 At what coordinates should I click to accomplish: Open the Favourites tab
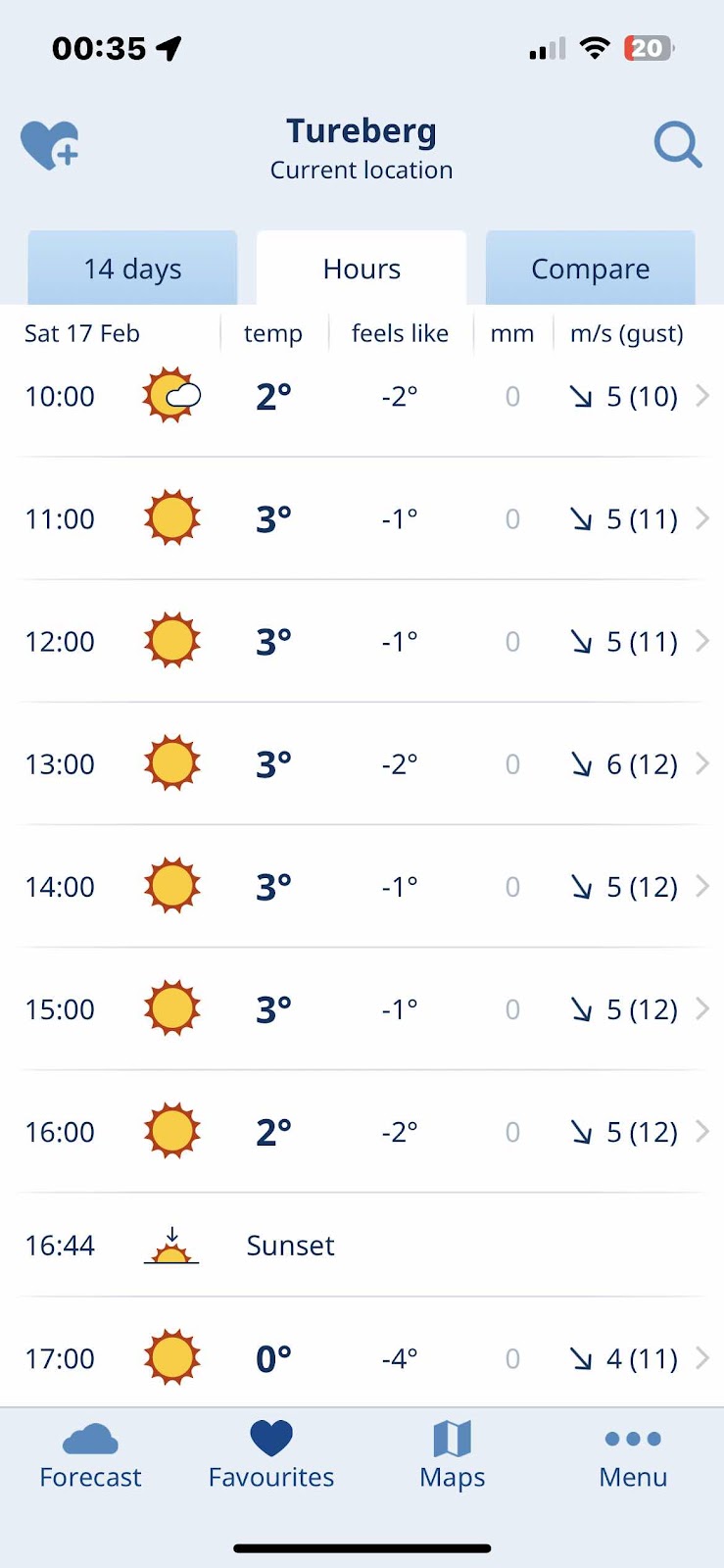click(x=271, y=1456)
